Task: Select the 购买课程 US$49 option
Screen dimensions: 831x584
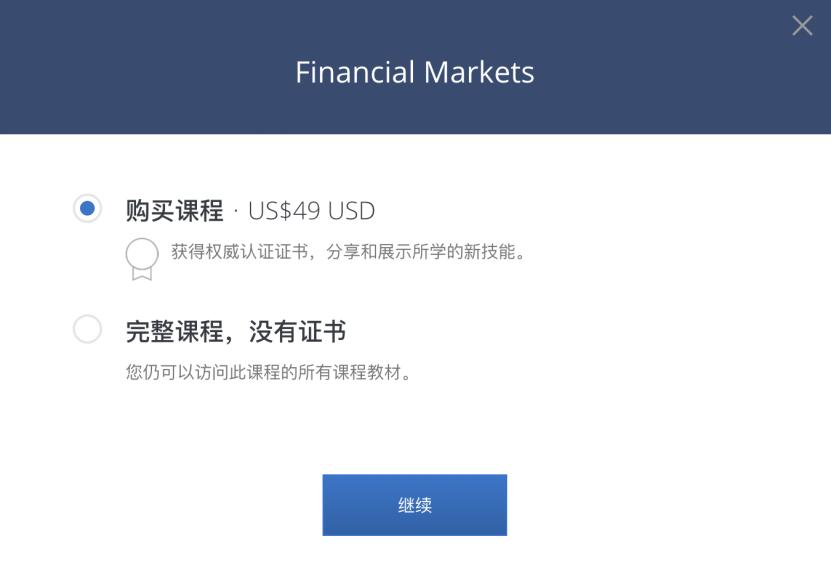Action: coord(88,209)
